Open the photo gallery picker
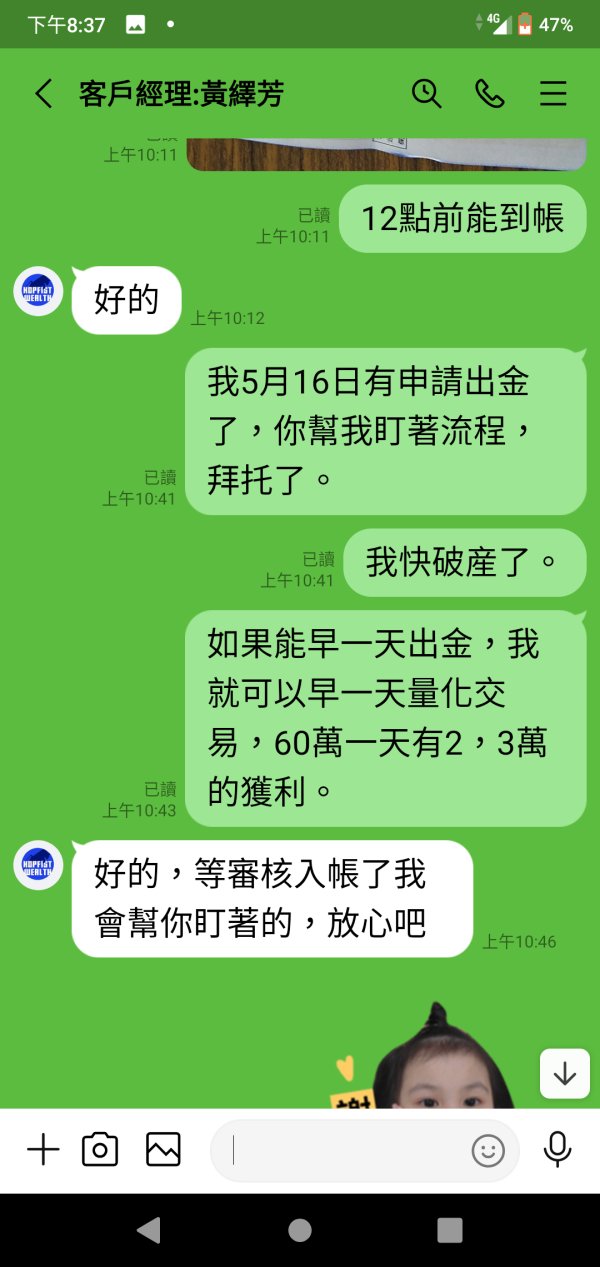The height and width of the screenshot is (1267, 600). coord(163,1150)
